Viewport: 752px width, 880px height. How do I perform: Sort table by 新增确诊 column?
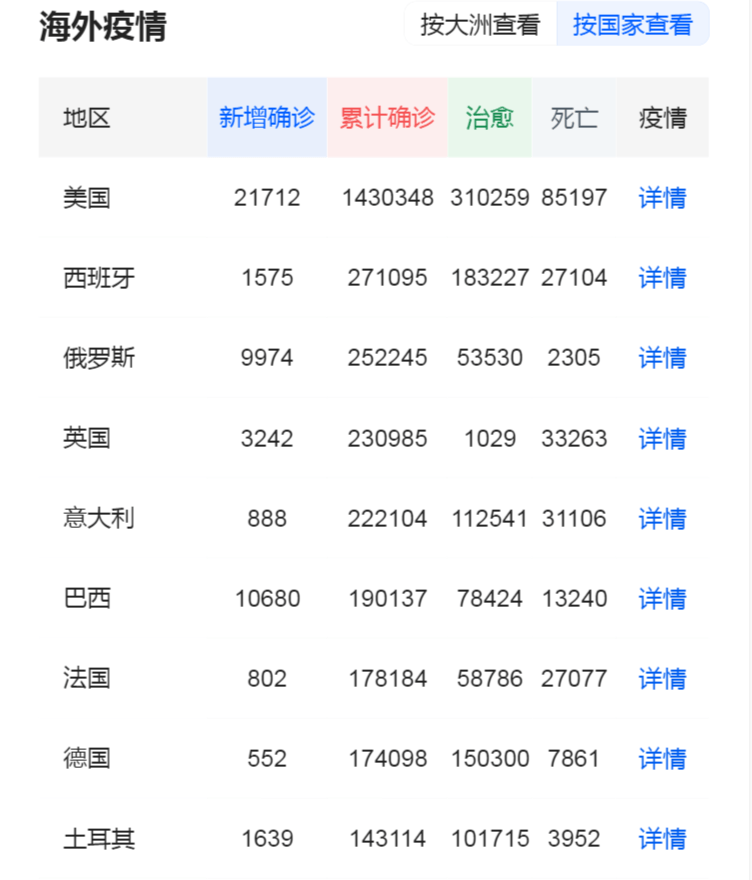tap(267, 117)
